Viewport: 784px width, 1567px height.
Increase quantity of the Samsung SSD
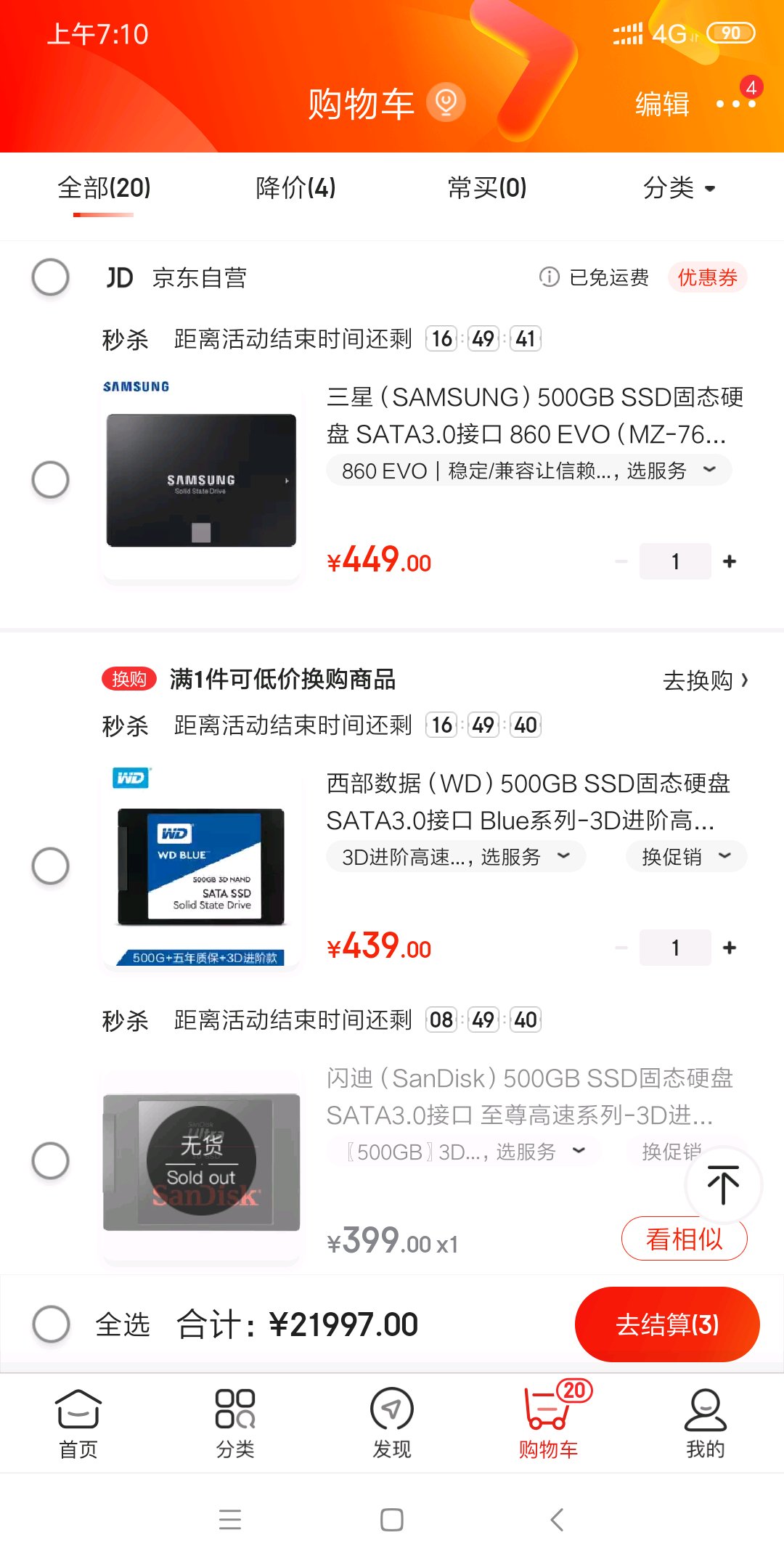[730, 561]
